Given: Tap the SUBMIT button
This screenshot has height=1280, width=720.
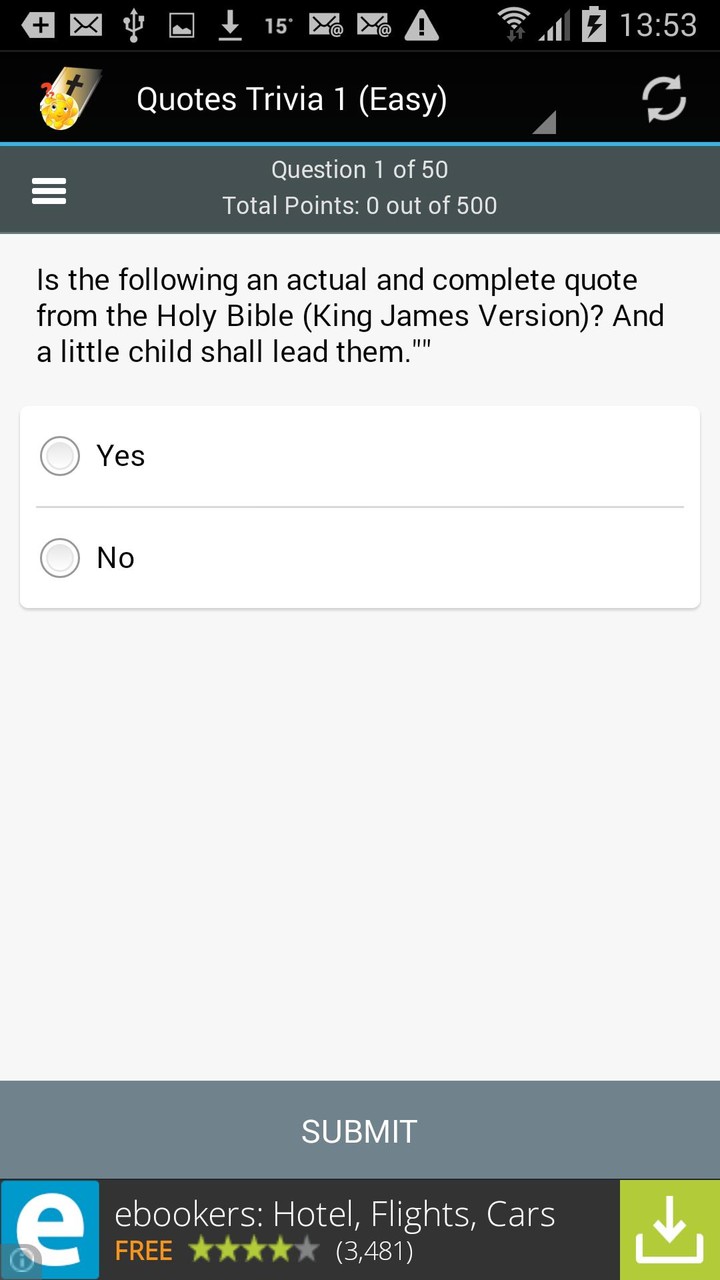Looking at the screenshot, I should (359, 1130).
